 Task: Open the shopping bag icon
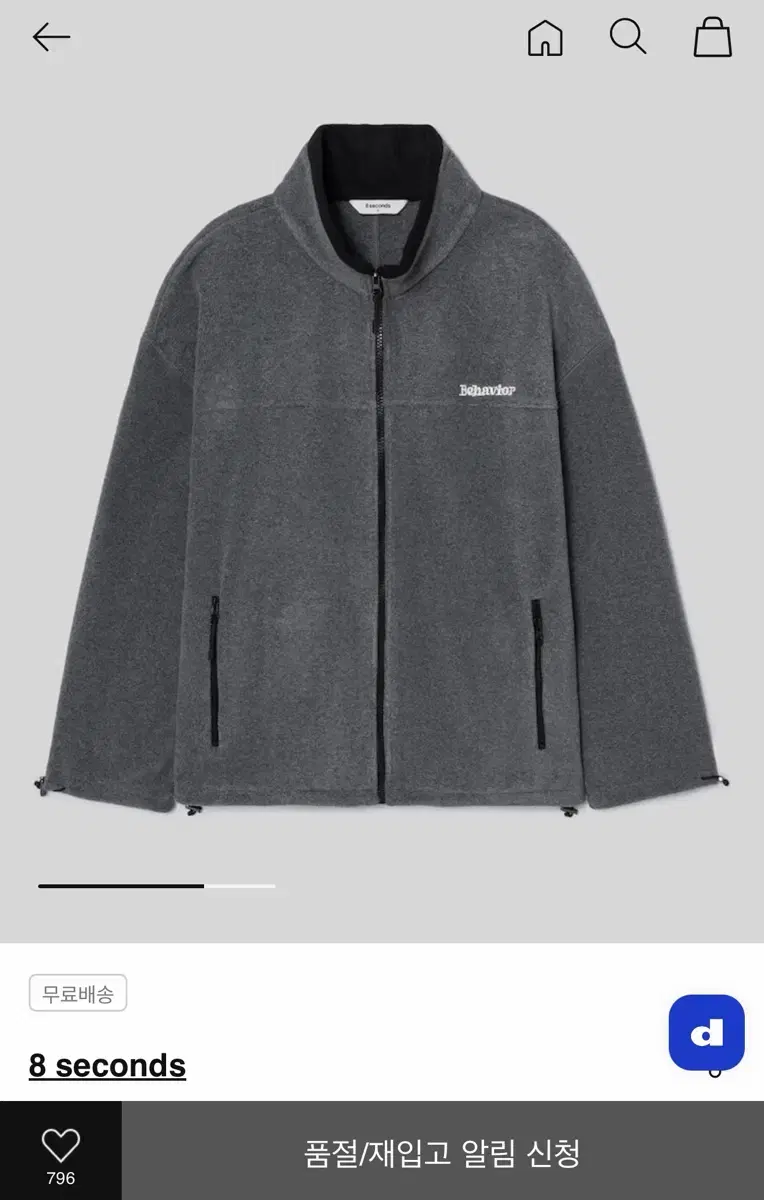[712, 37]
